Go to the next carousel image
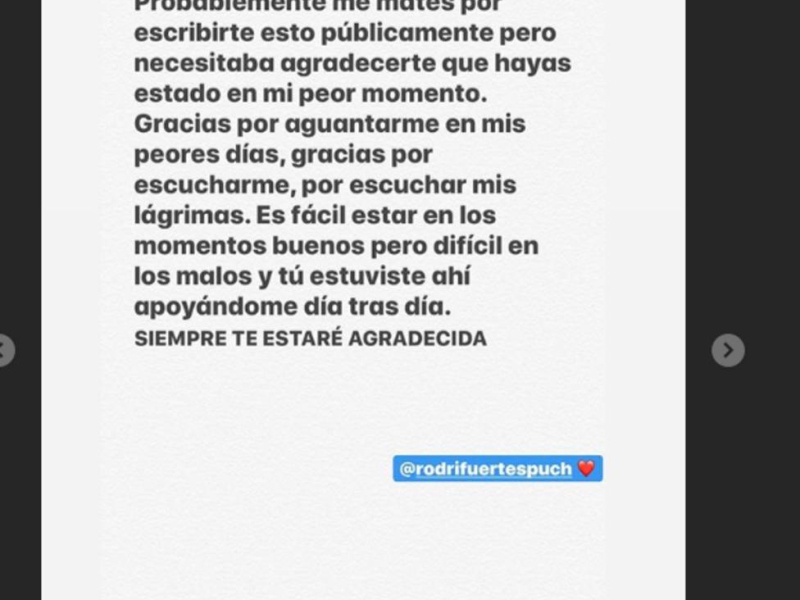The width and height of the screenshot is (800, 600). (728, 350)
